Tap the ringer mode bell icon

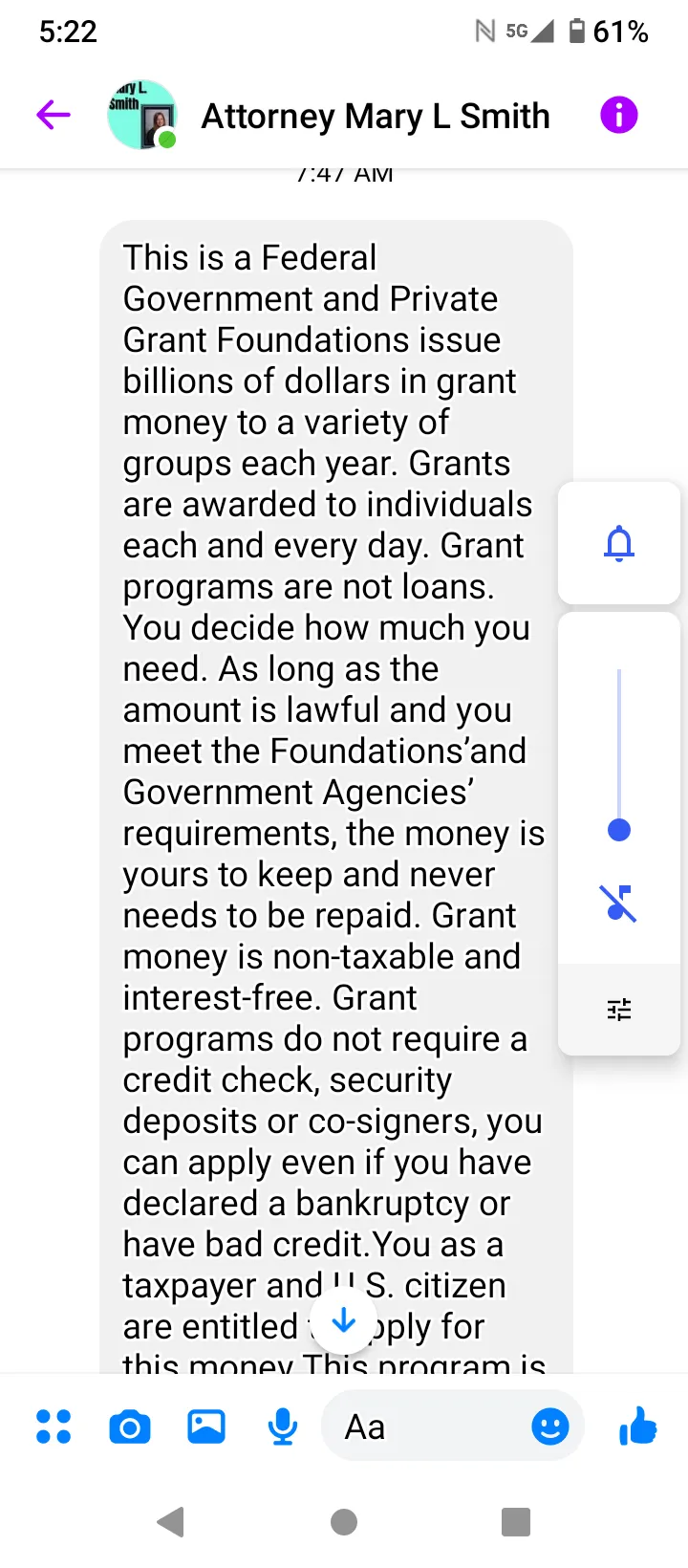click(x=619, y=543)
